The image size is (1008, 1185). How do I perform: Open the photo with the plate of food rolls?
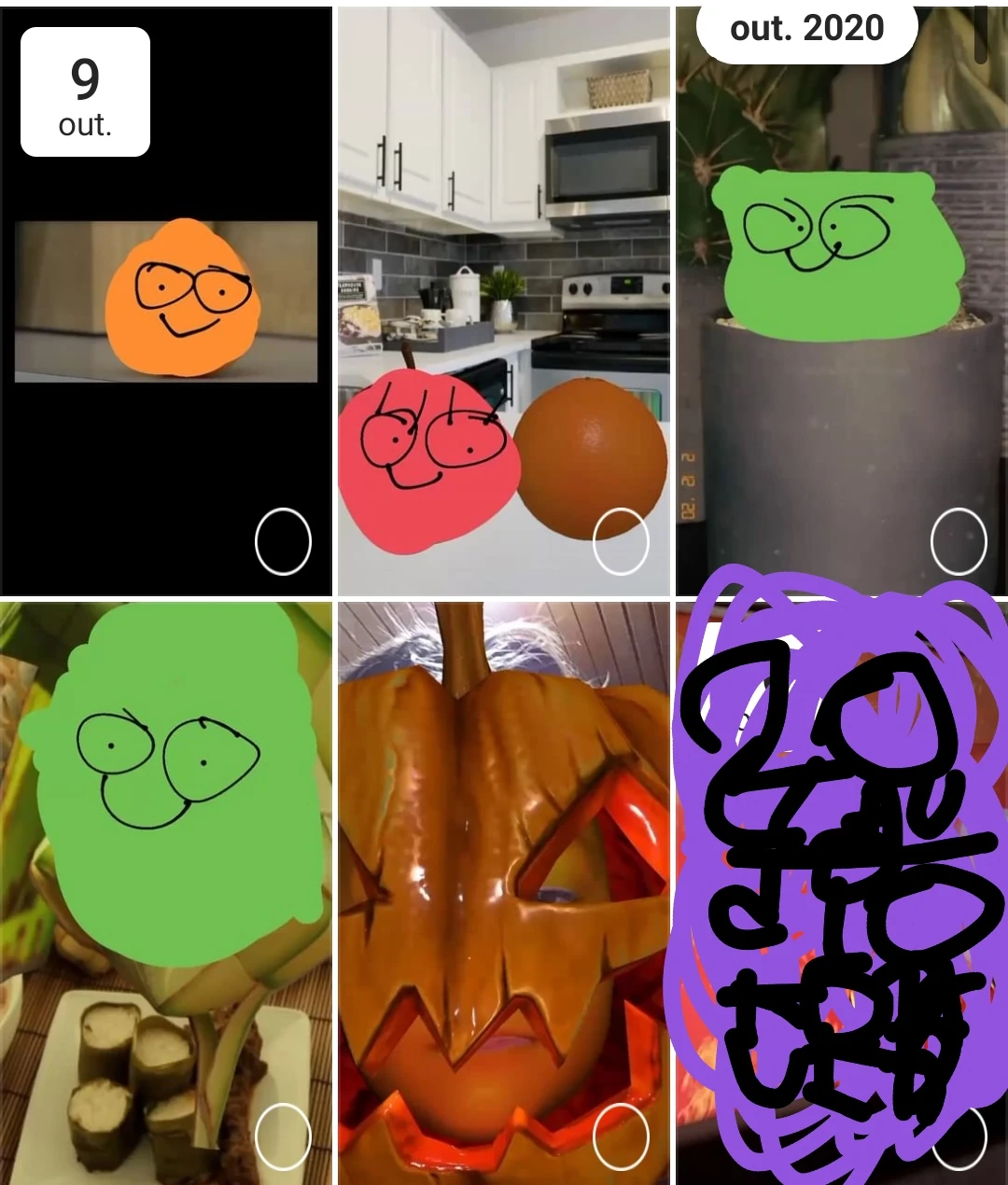point(166,886)
